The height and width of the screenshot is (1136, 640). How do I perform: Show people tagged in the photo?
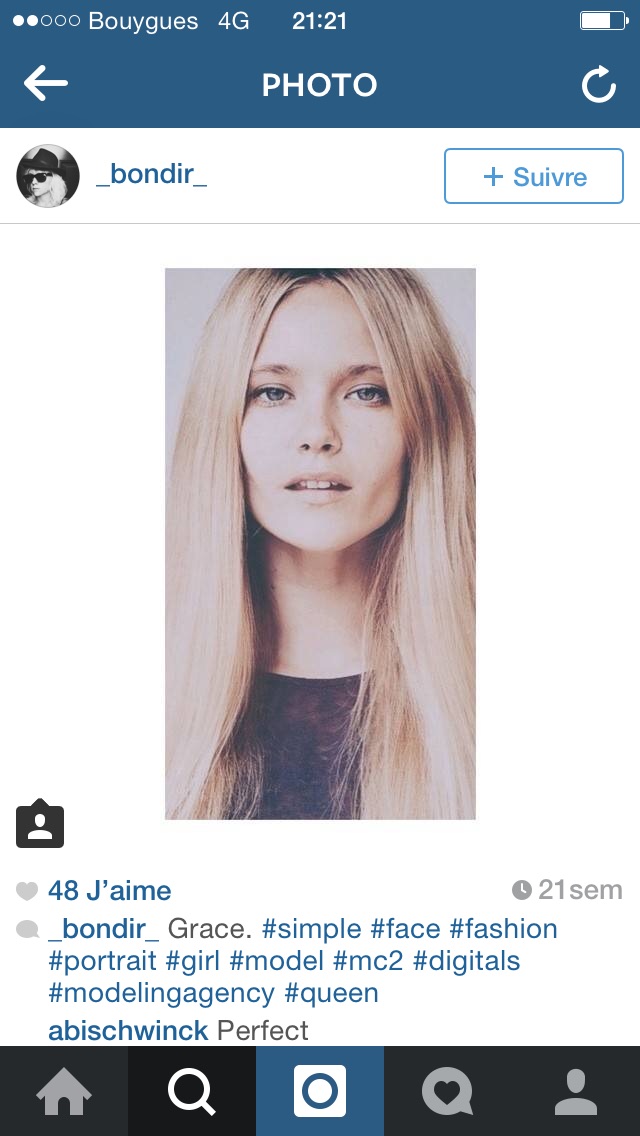tap(40, 824)
